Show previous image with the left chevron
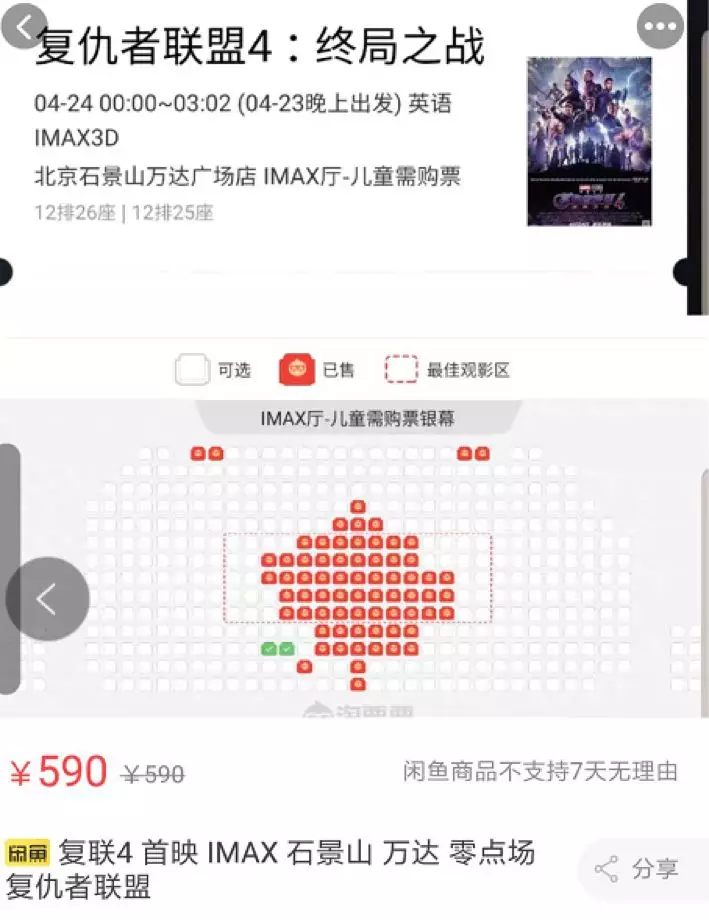Screen dimensions: 709x920 click(x=47, y=599)
